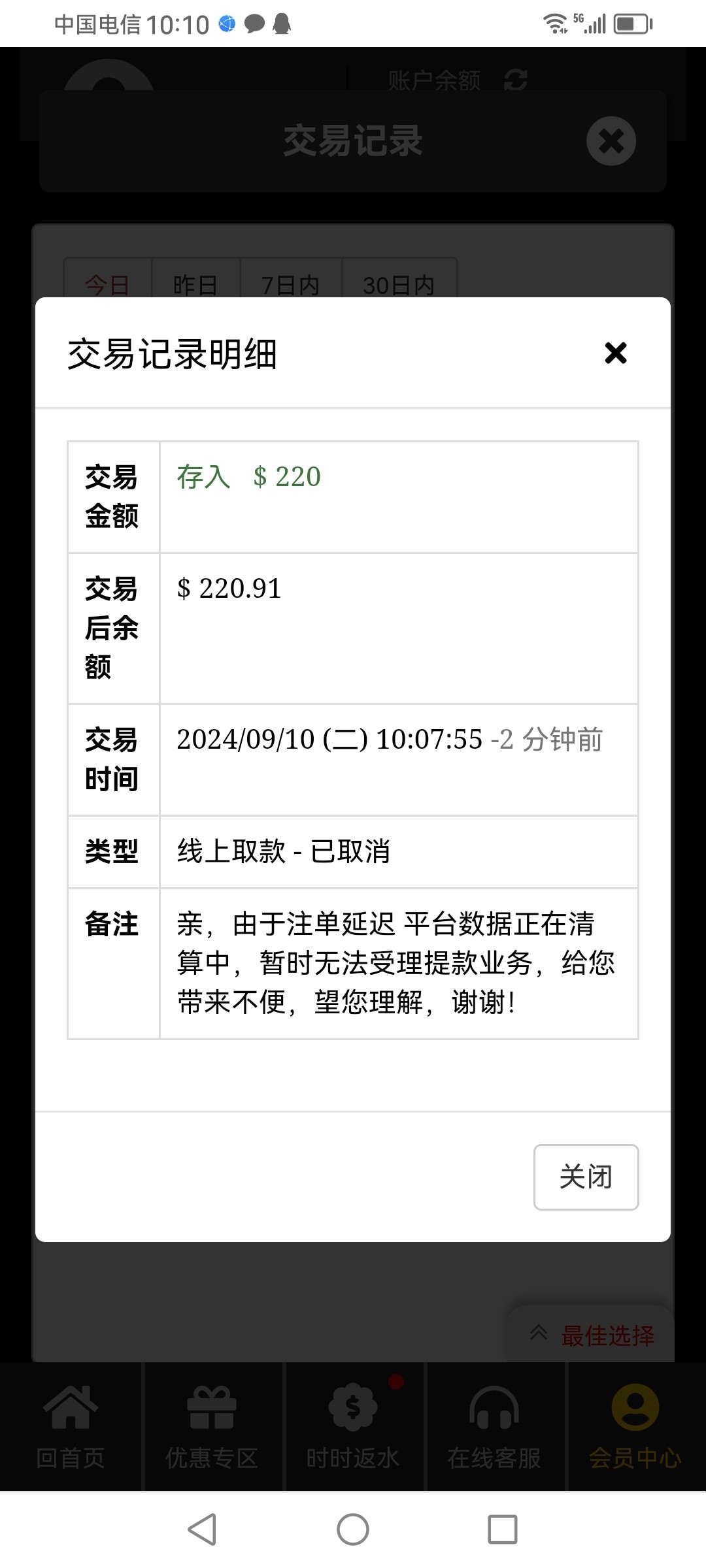The height and width of the screenshot is (1568, 706).
Task: Tap the 关闭 button
Action: pos(586,1177)
